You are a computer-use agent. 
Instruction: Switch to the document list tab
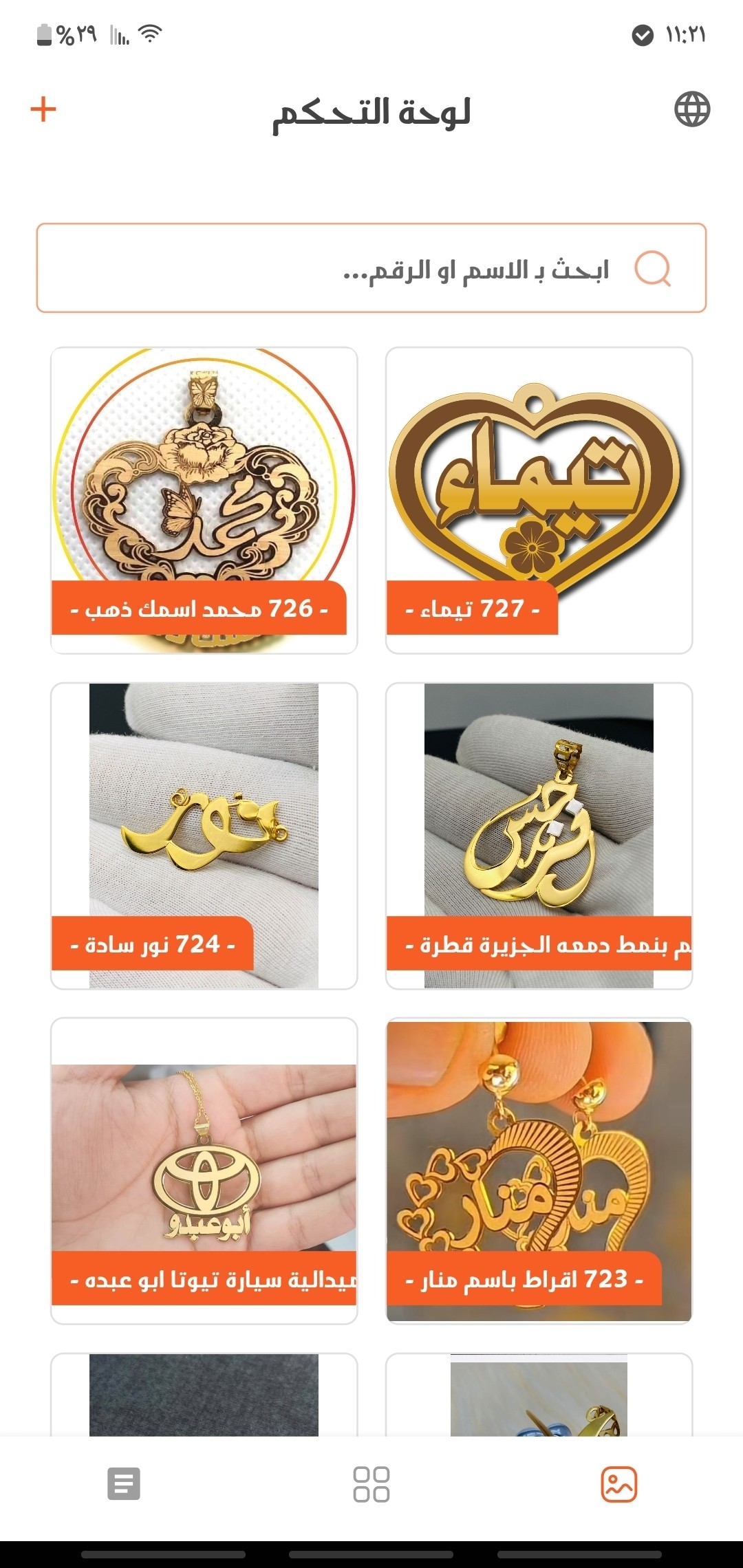[124, 1484]
